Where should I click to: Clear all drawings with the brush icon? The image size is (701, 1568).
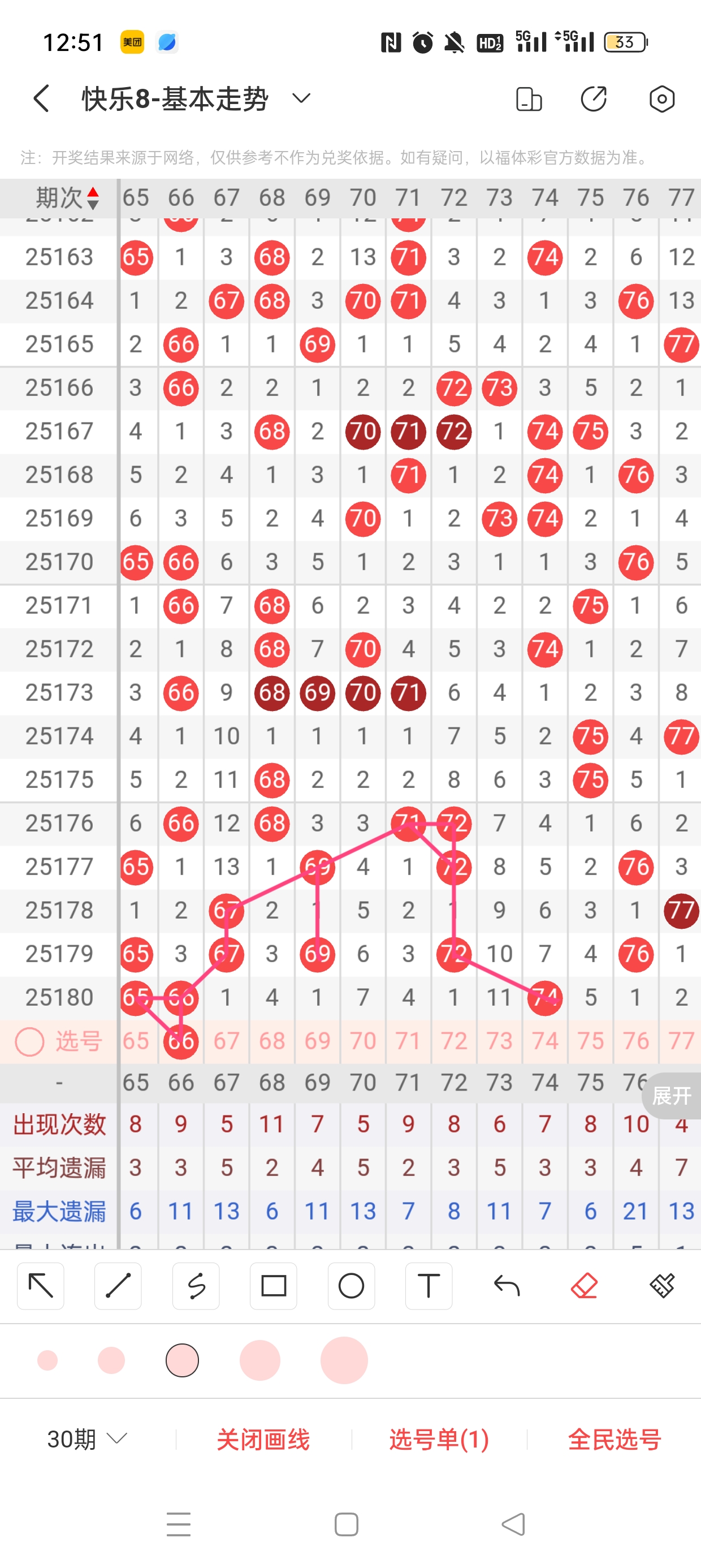(x=661, y=1286)
